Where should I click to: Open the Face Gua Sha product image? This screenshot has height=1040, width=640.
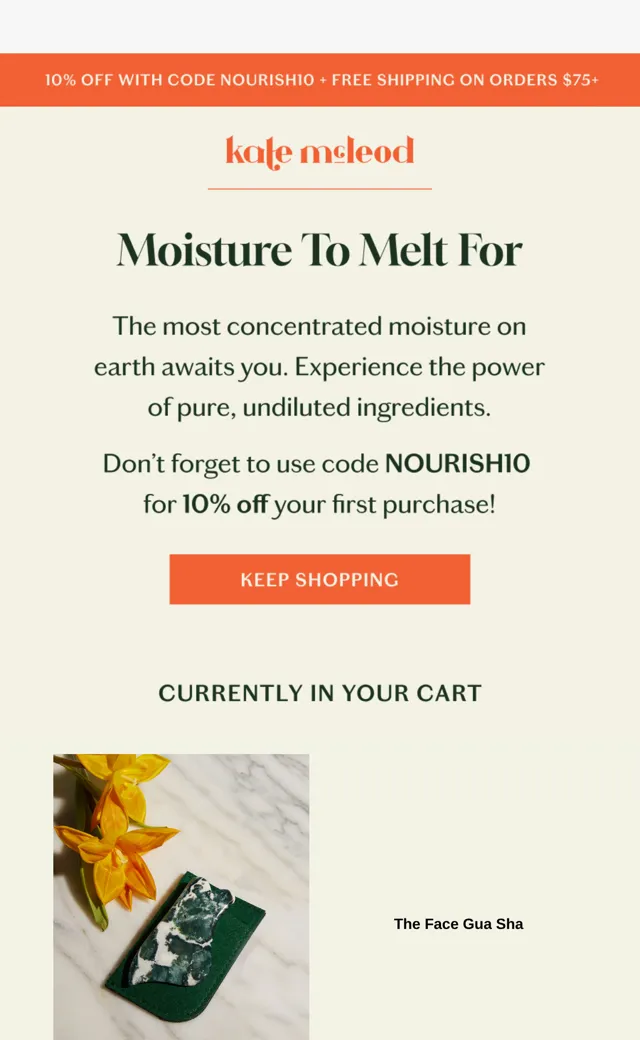point(181,897)
